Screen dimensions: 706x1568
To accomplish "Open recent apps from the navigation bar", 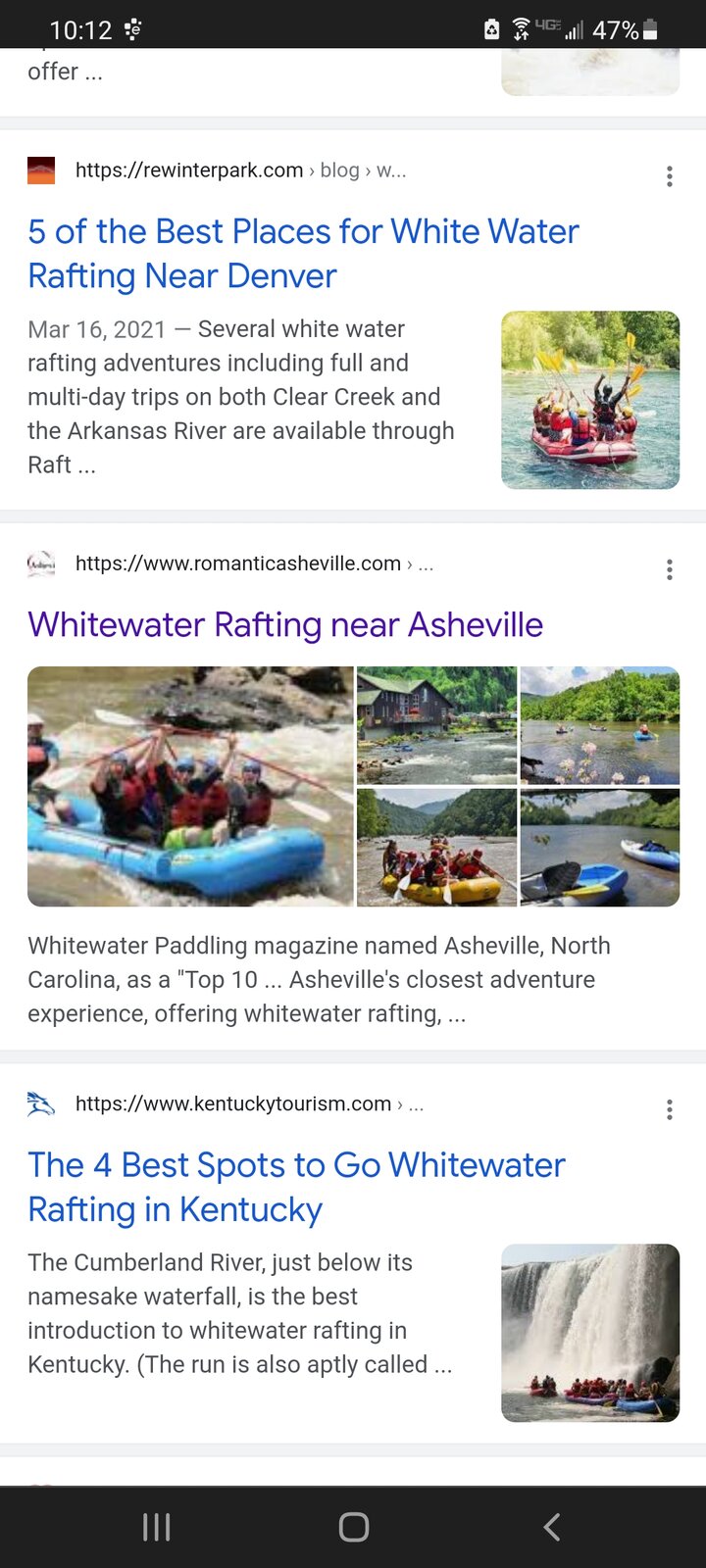I will click(157, 1527).
